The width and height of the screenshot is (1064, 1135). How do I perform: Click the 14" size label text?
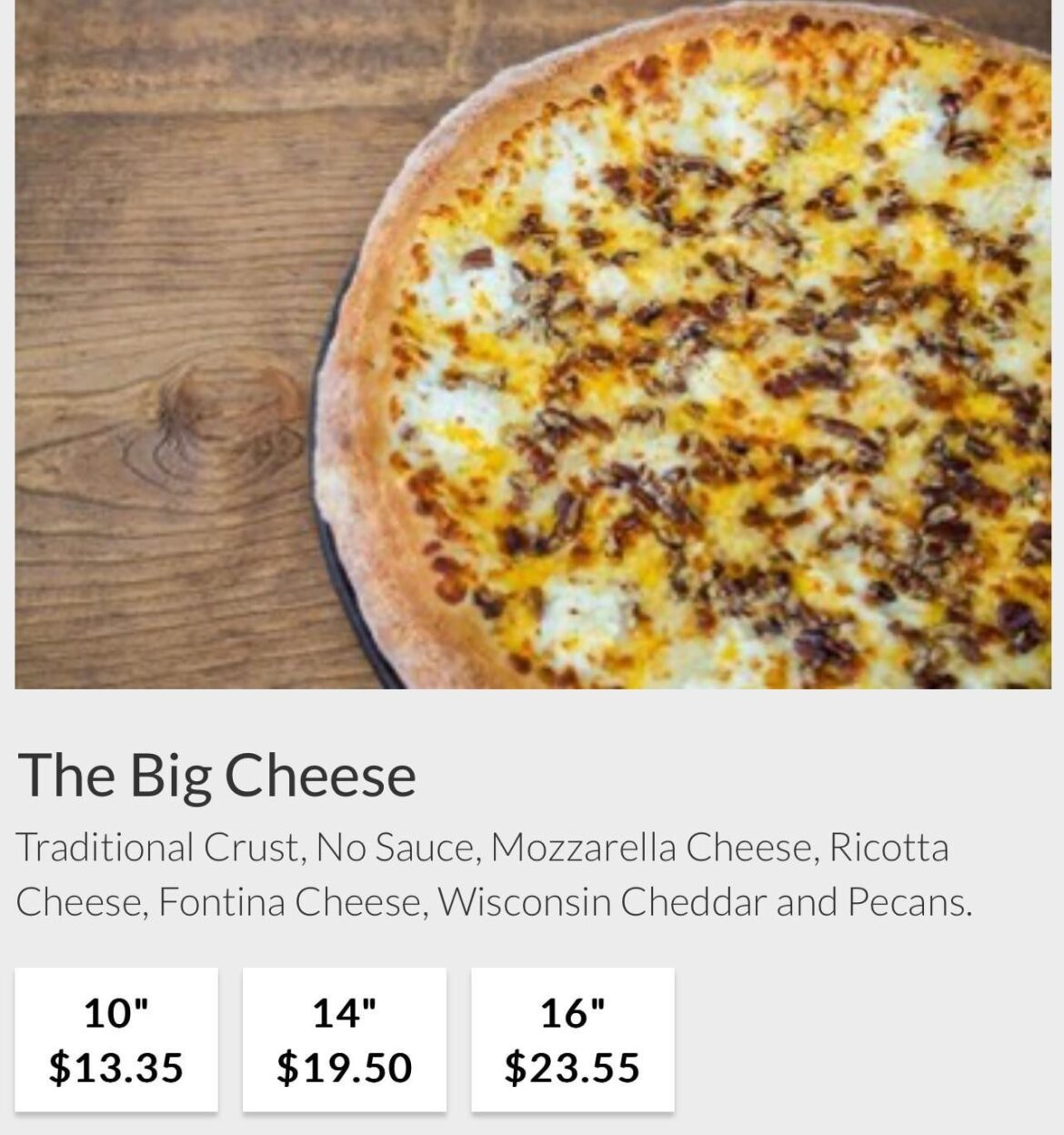click(x=344, y=1009)
